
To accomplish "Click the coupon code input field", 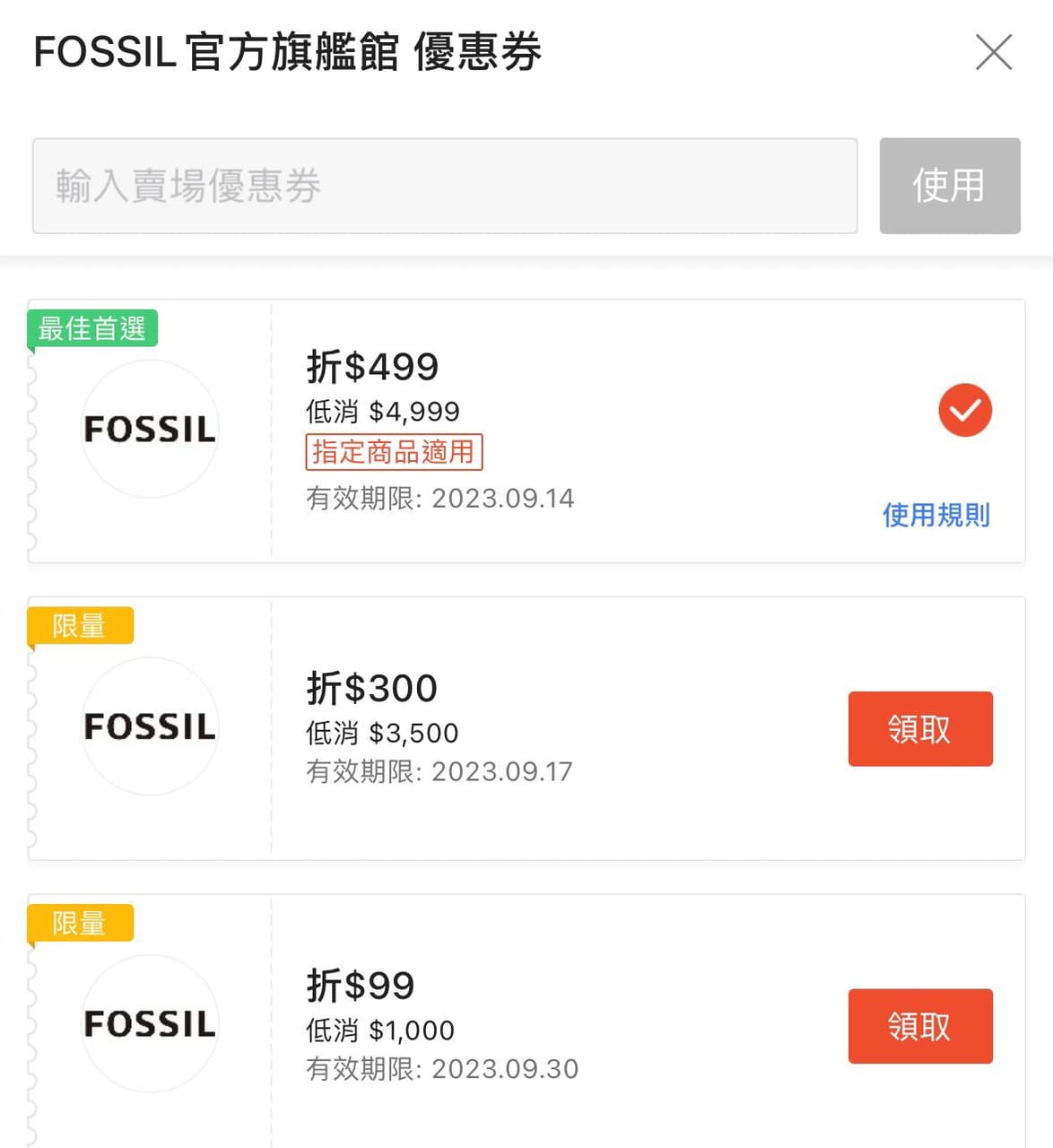I will tap(445, 187).
